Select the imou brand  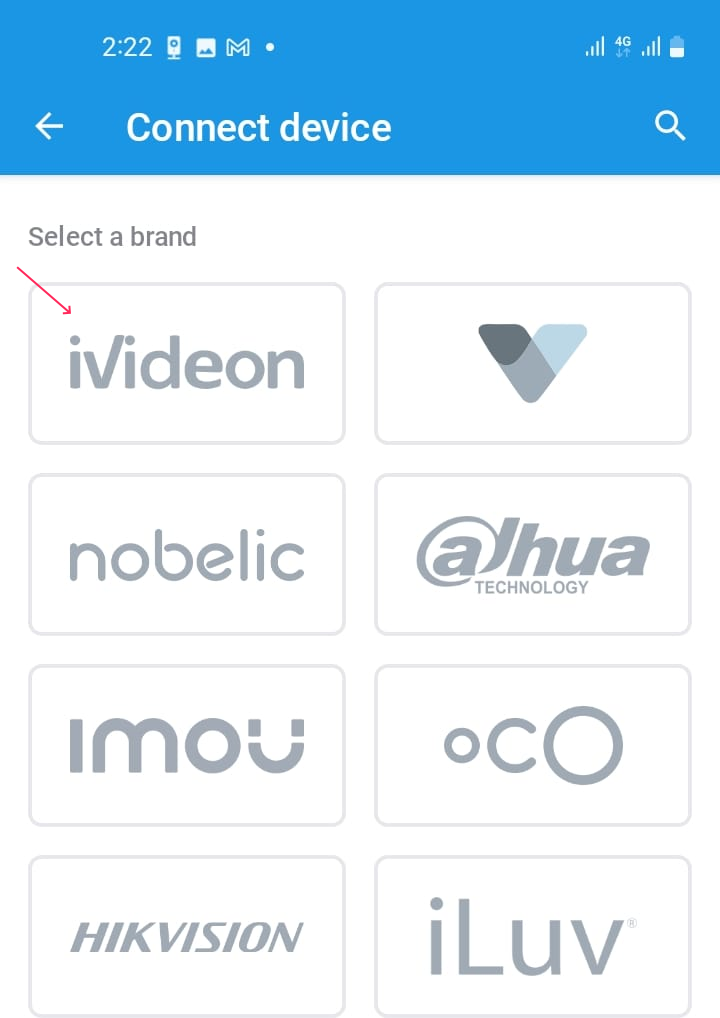(x=187, y=745)
